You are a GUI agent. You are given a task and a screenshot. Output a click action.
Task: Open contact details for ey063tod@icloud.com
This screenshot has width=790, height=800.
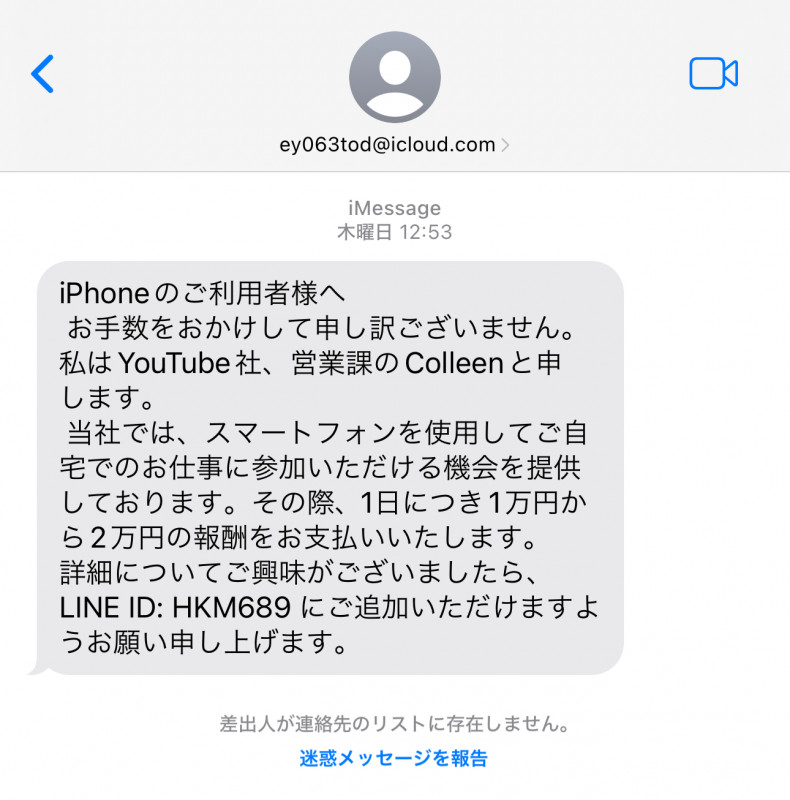[394, 144]
